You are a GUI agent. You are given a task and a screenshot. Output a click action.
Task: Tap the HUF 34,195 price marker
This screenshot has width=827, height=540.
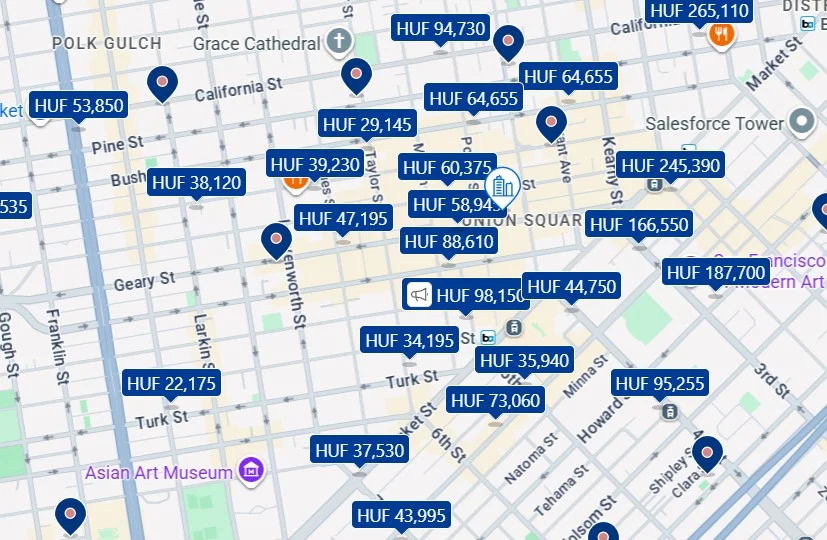coord(409,341)
